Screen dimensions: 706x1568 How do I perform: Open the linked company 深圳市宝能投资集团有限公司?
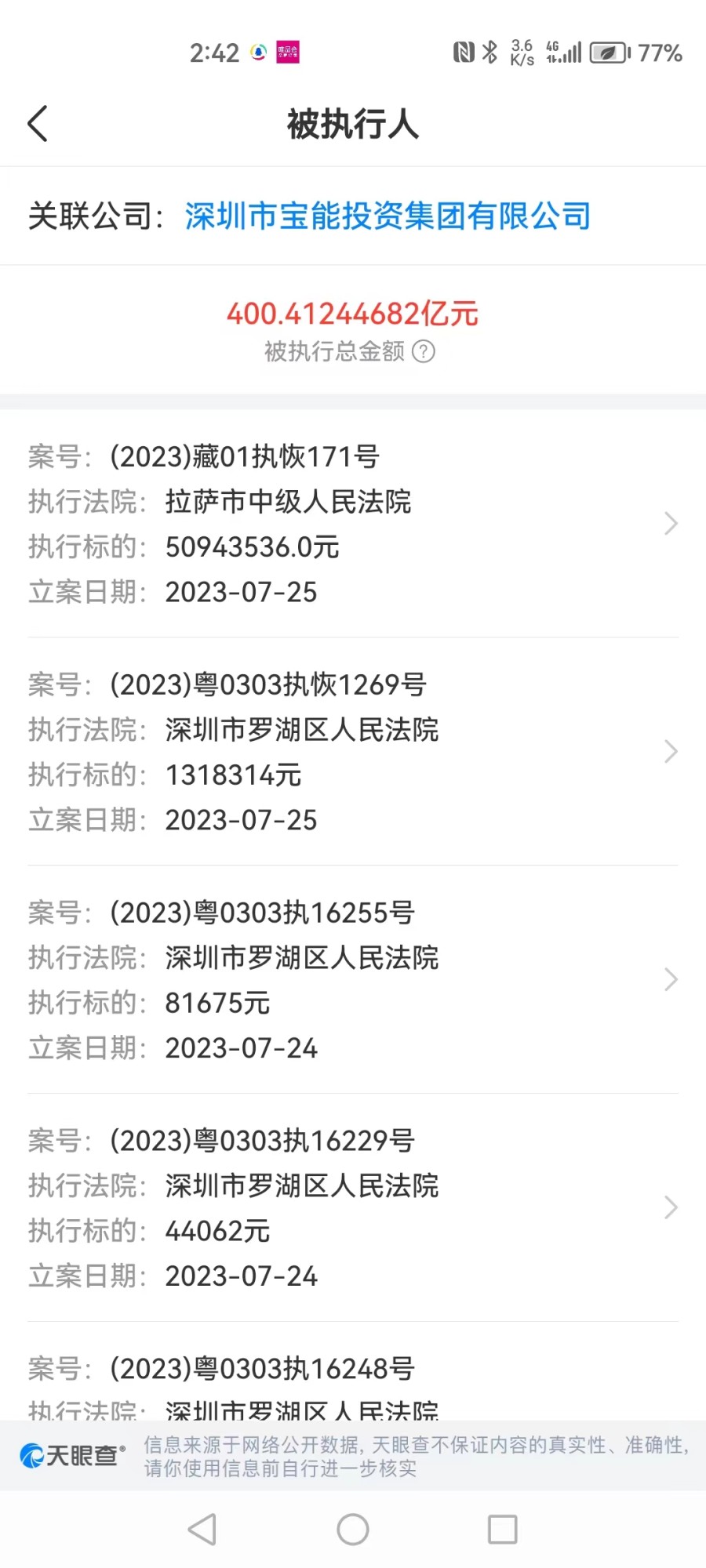[x=388, y=216]
